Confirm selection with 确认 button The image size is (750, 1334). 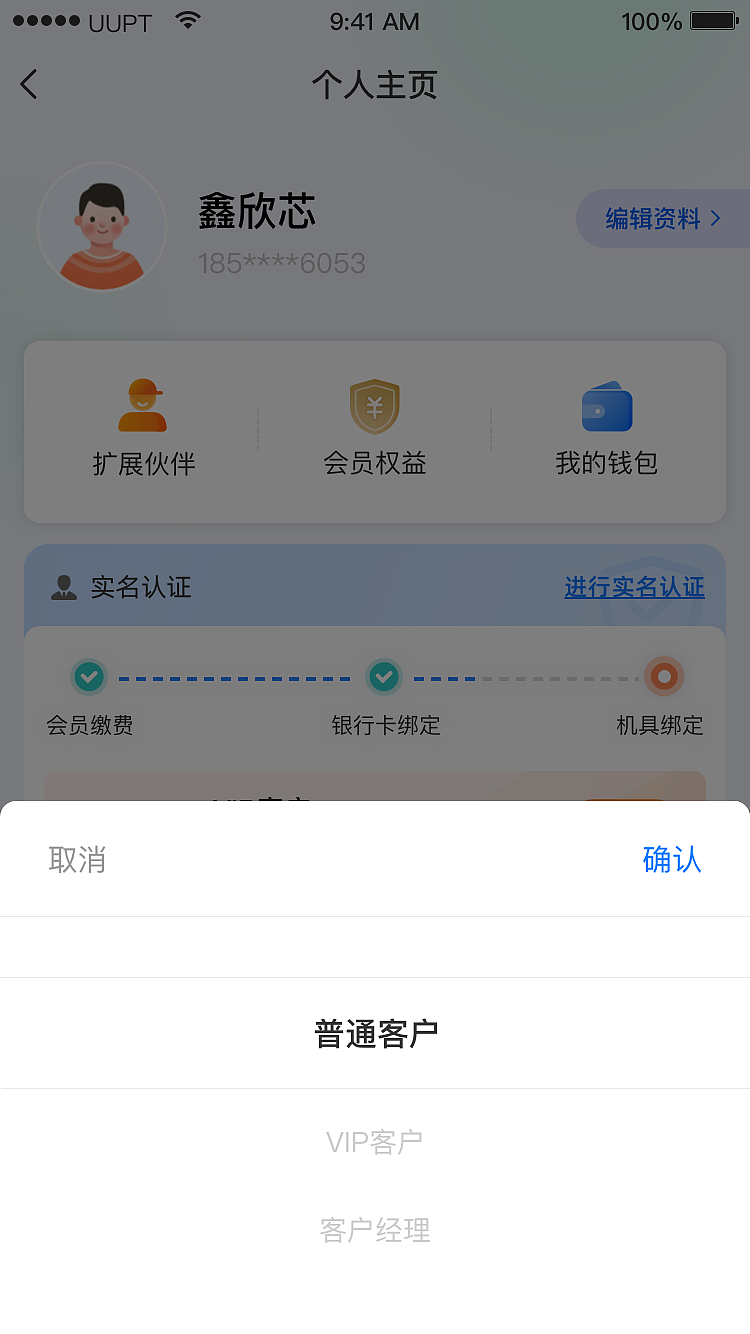pyautogui.click(x=672, y=860)
